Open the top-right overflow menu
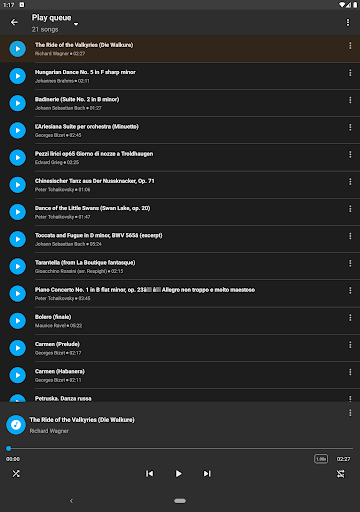Image resolution: width=360 pixels, height=512 pixels. (348, 22)
